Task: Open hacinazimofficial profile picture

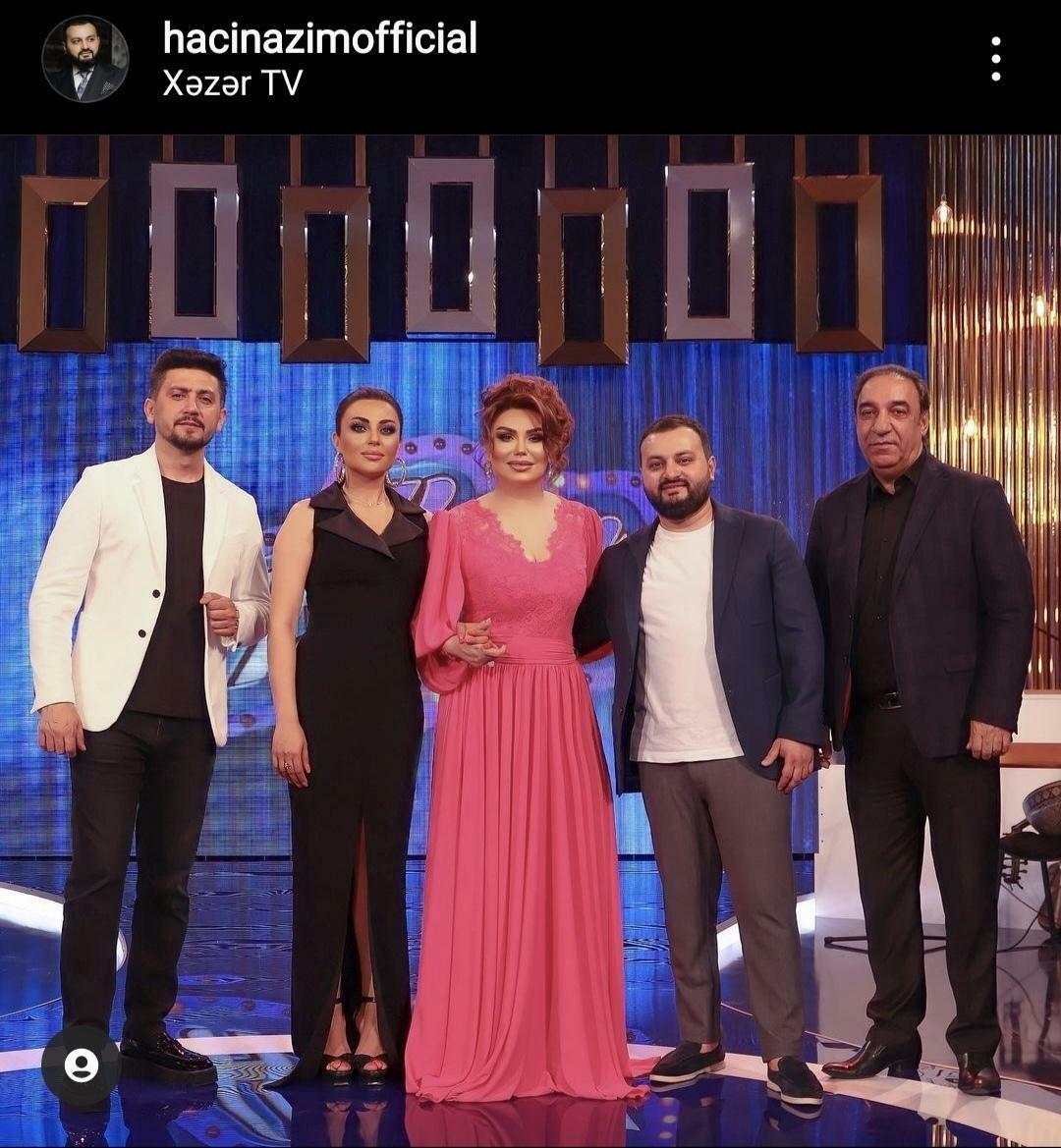Action: pos(84,59)
